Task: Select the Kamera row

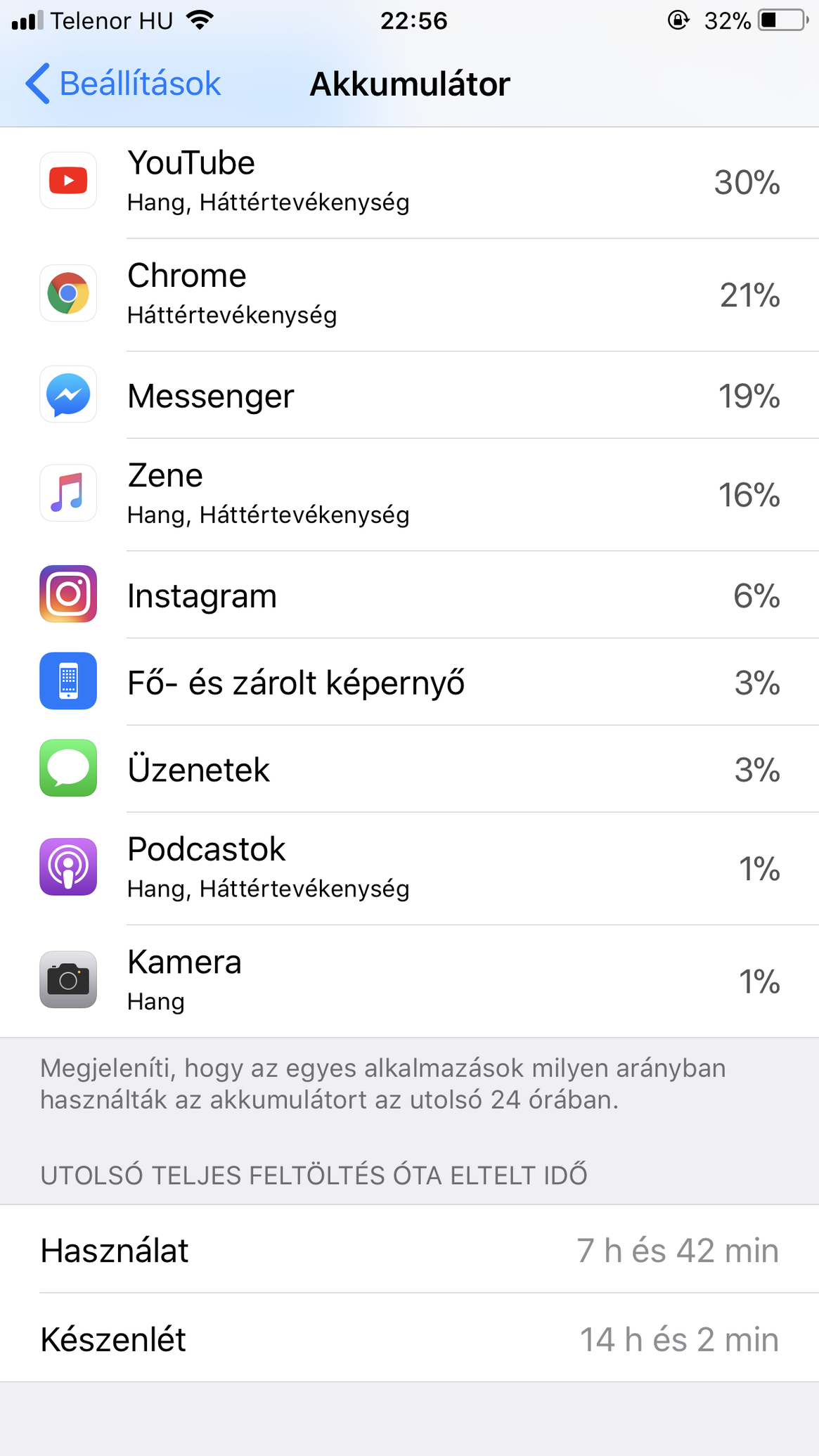Action: pos(409,981)
